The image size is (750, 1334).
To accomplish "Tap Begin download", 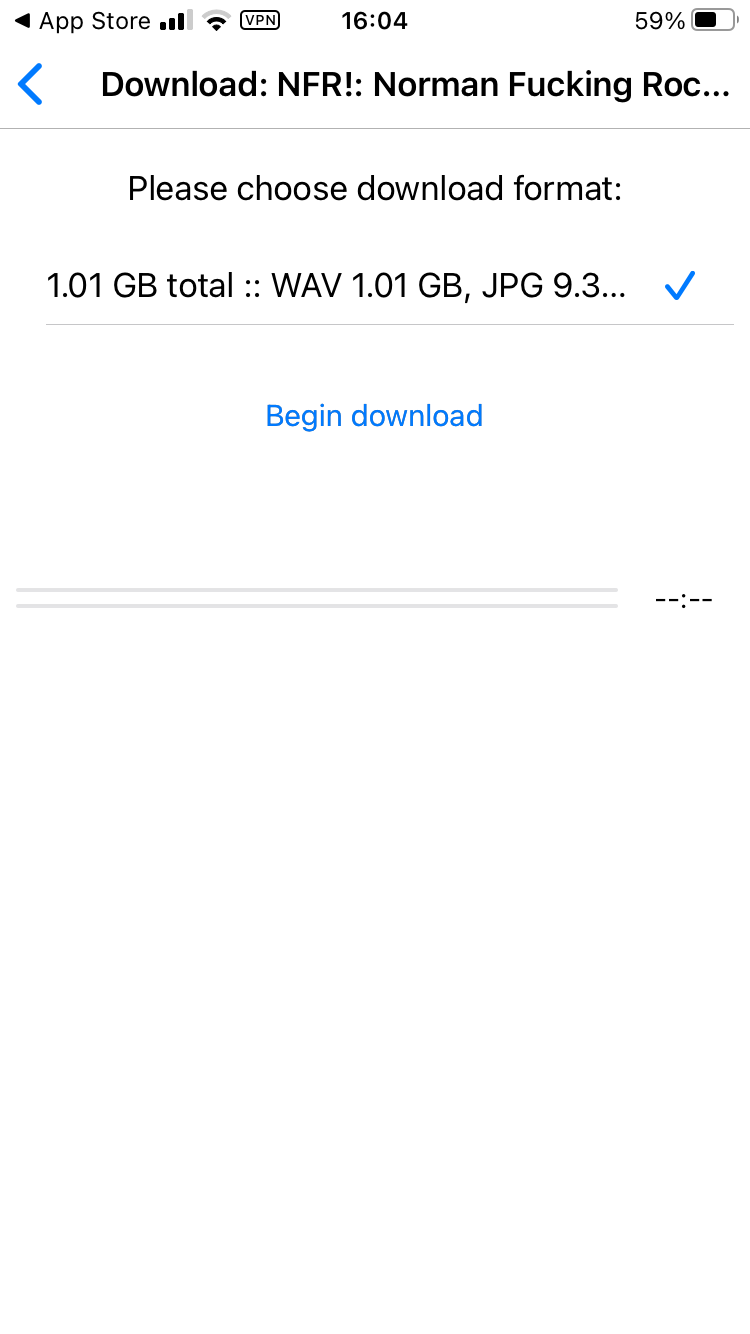I will click(x=374, y=416).
